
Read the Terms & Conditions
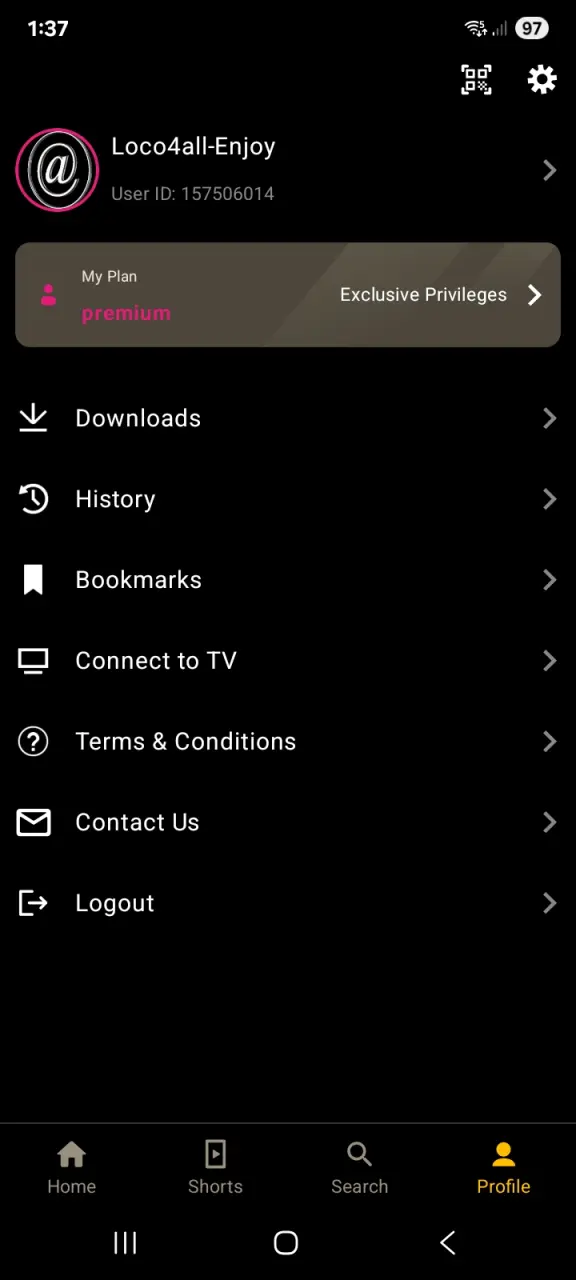point(288,742)
